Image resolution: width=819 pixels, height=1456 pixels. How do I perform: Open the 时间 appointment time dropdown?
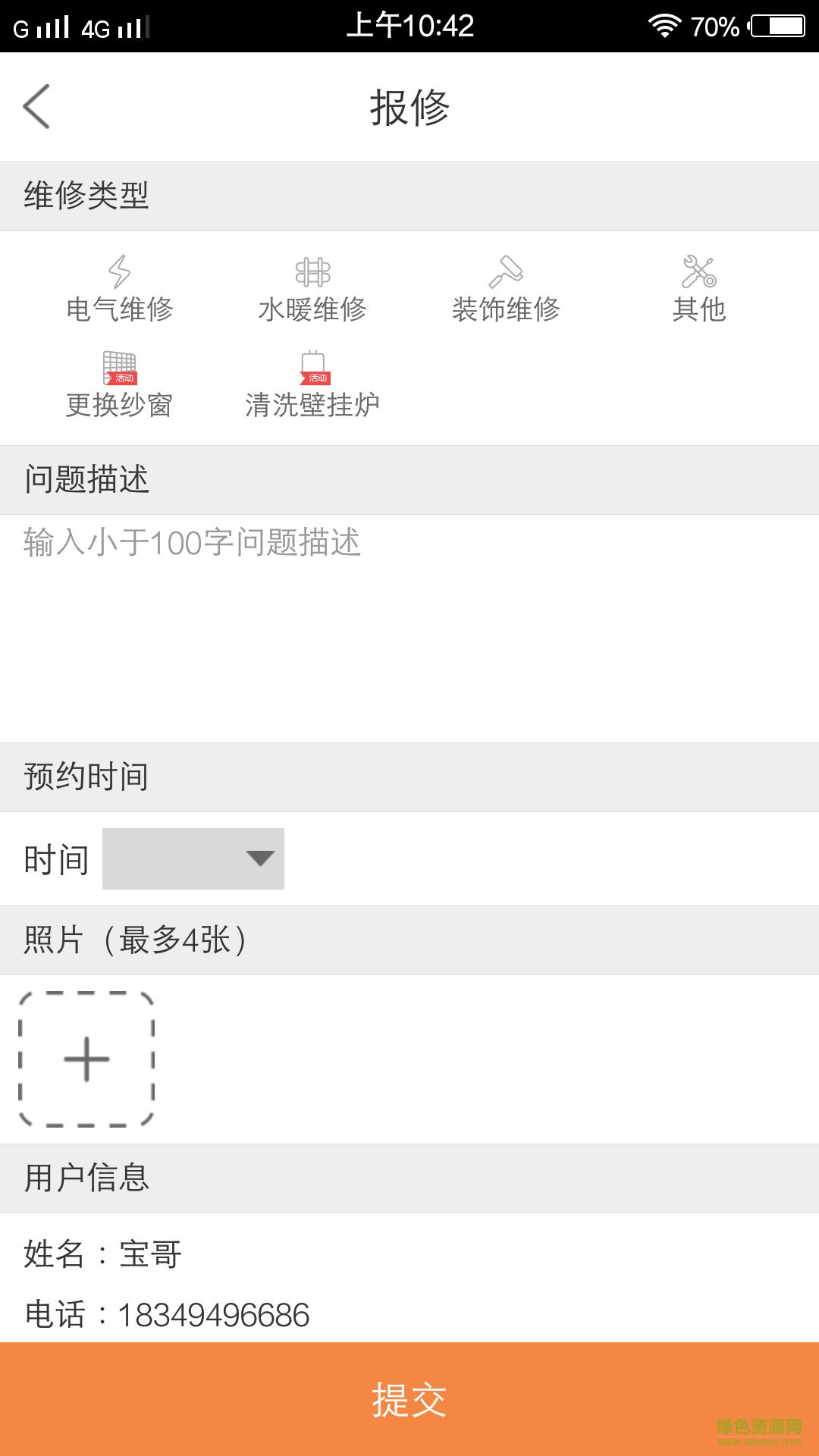(193, 858)
